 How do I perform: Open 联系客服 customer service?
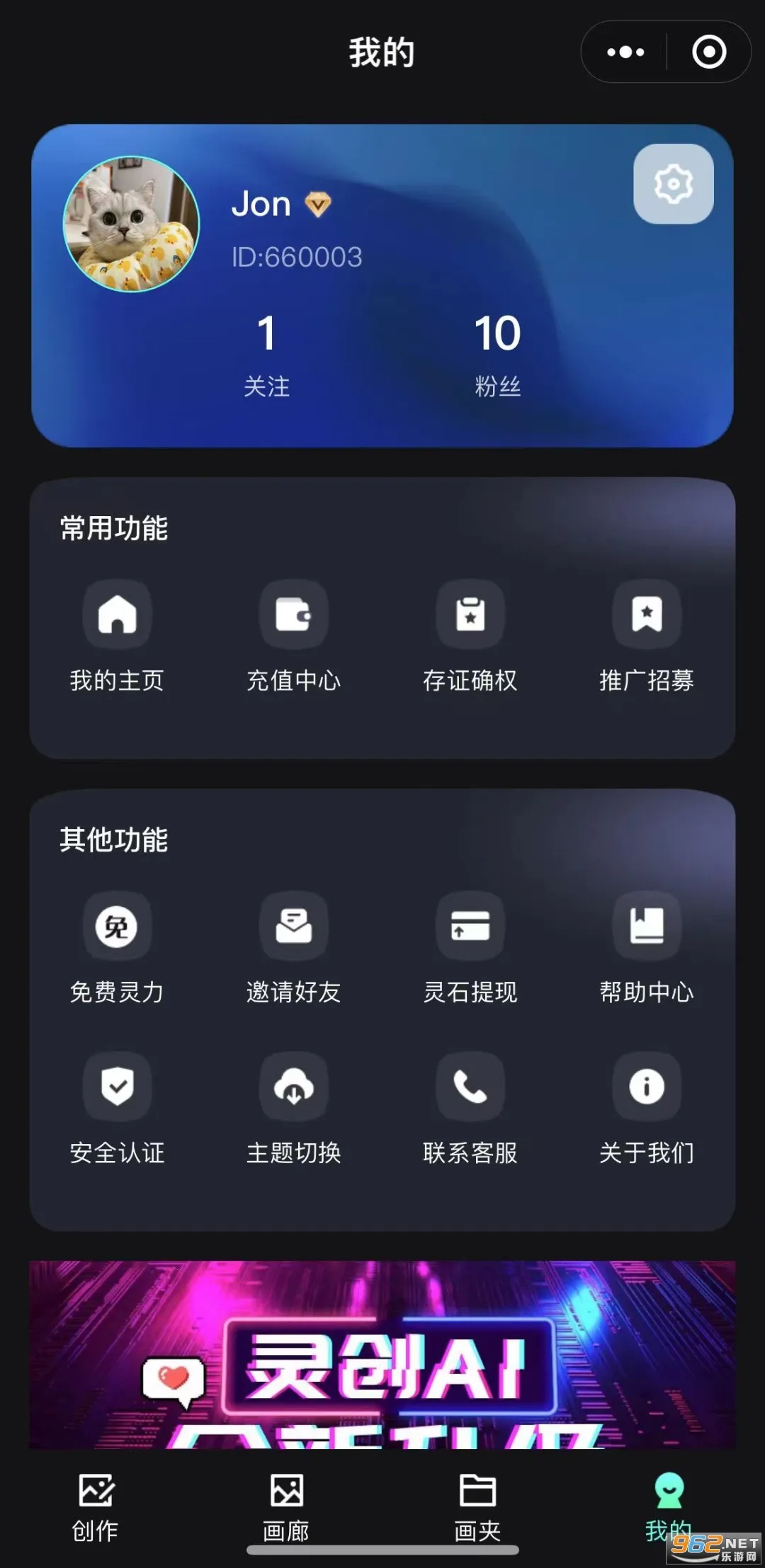click(x=470, y=1111)
